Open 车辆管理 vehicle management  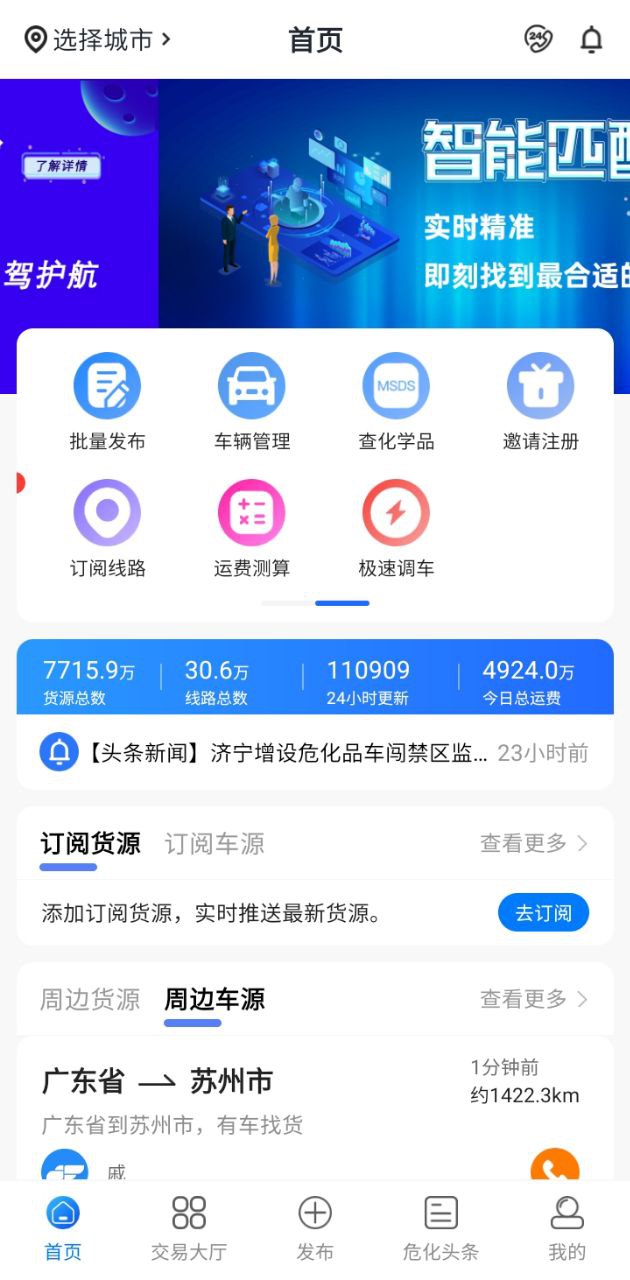point(252,402)
